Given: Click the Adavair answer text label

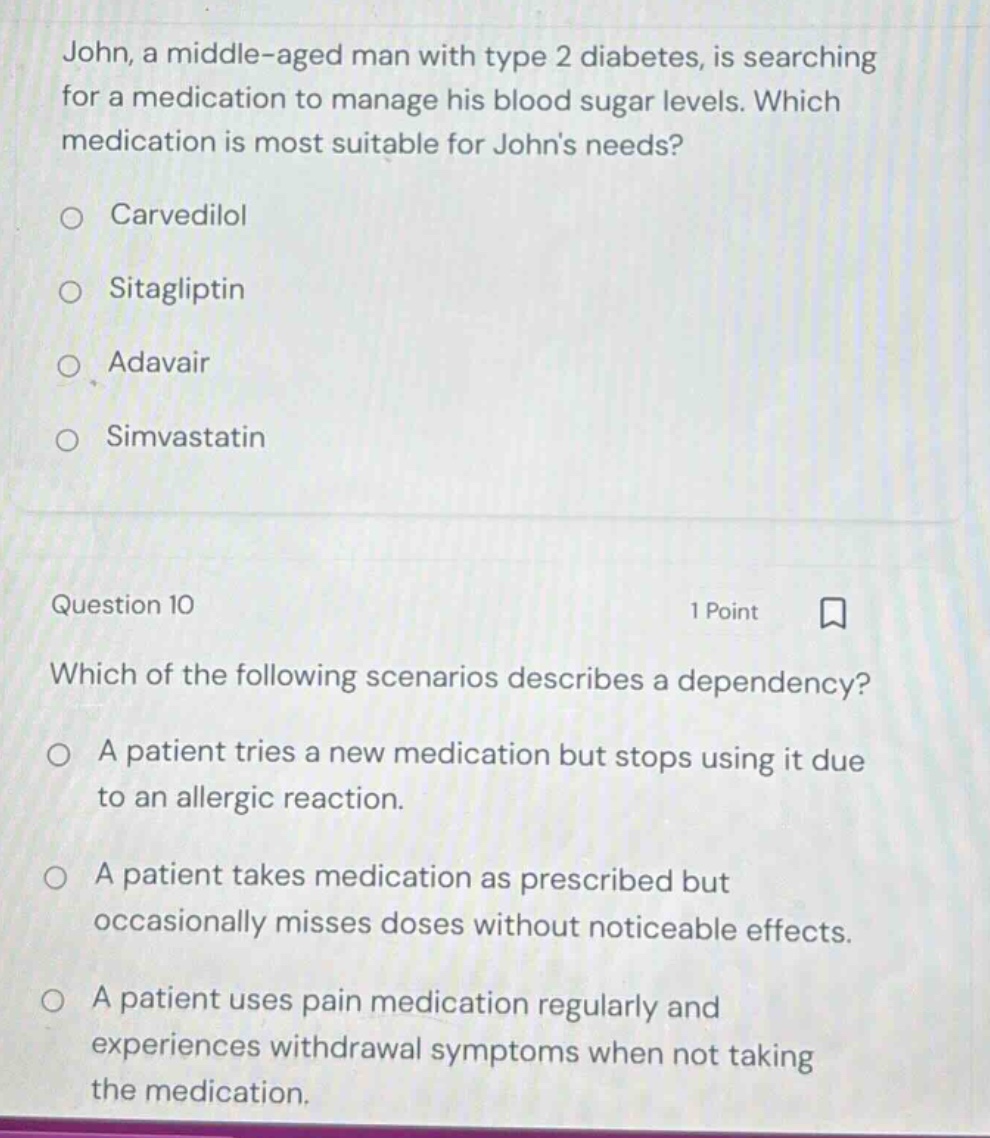Looking at the screenshot, I should tap(160, 365).
